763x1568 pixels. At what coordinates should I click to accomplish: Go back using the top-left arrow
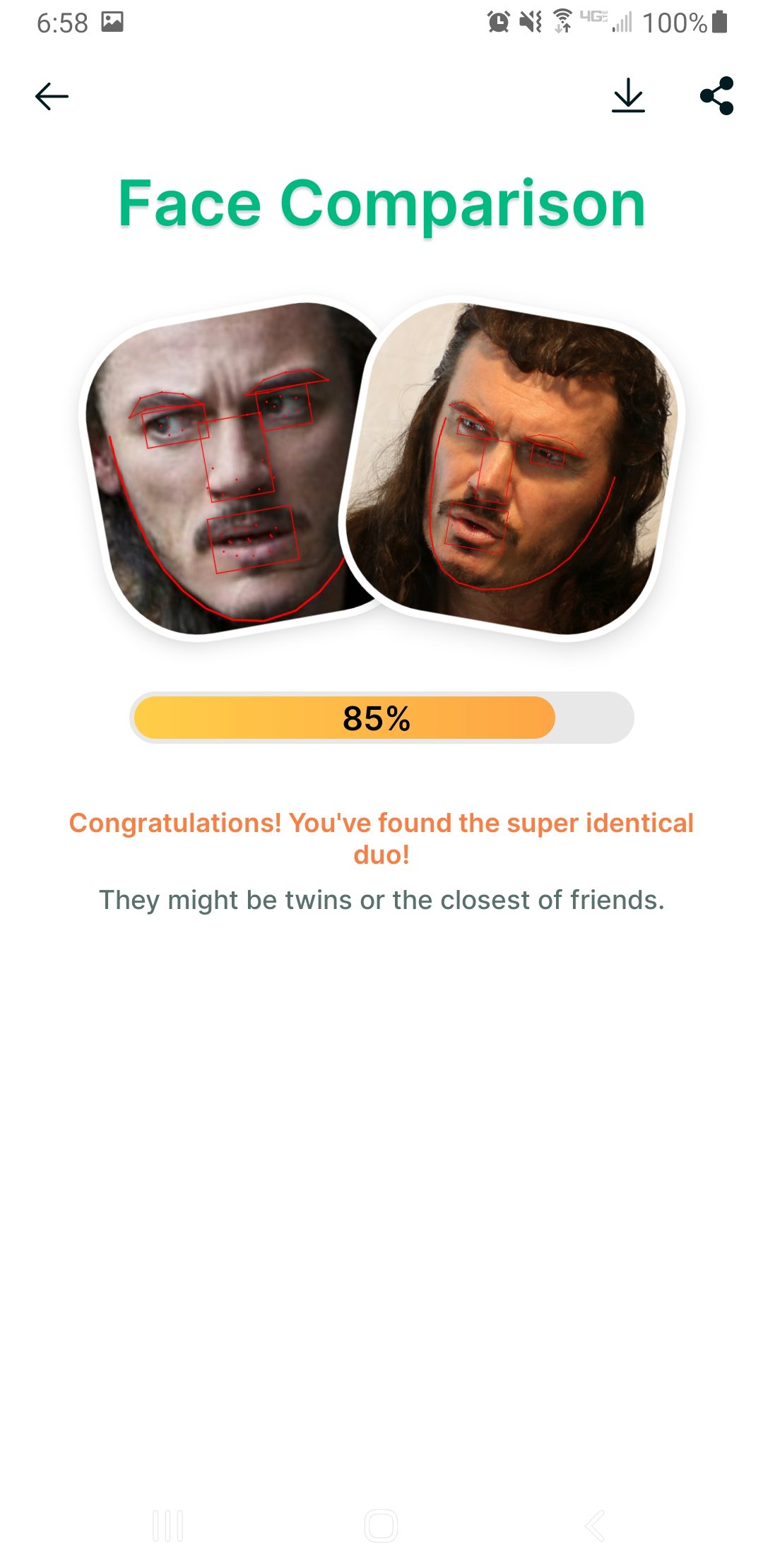(52, 96)
